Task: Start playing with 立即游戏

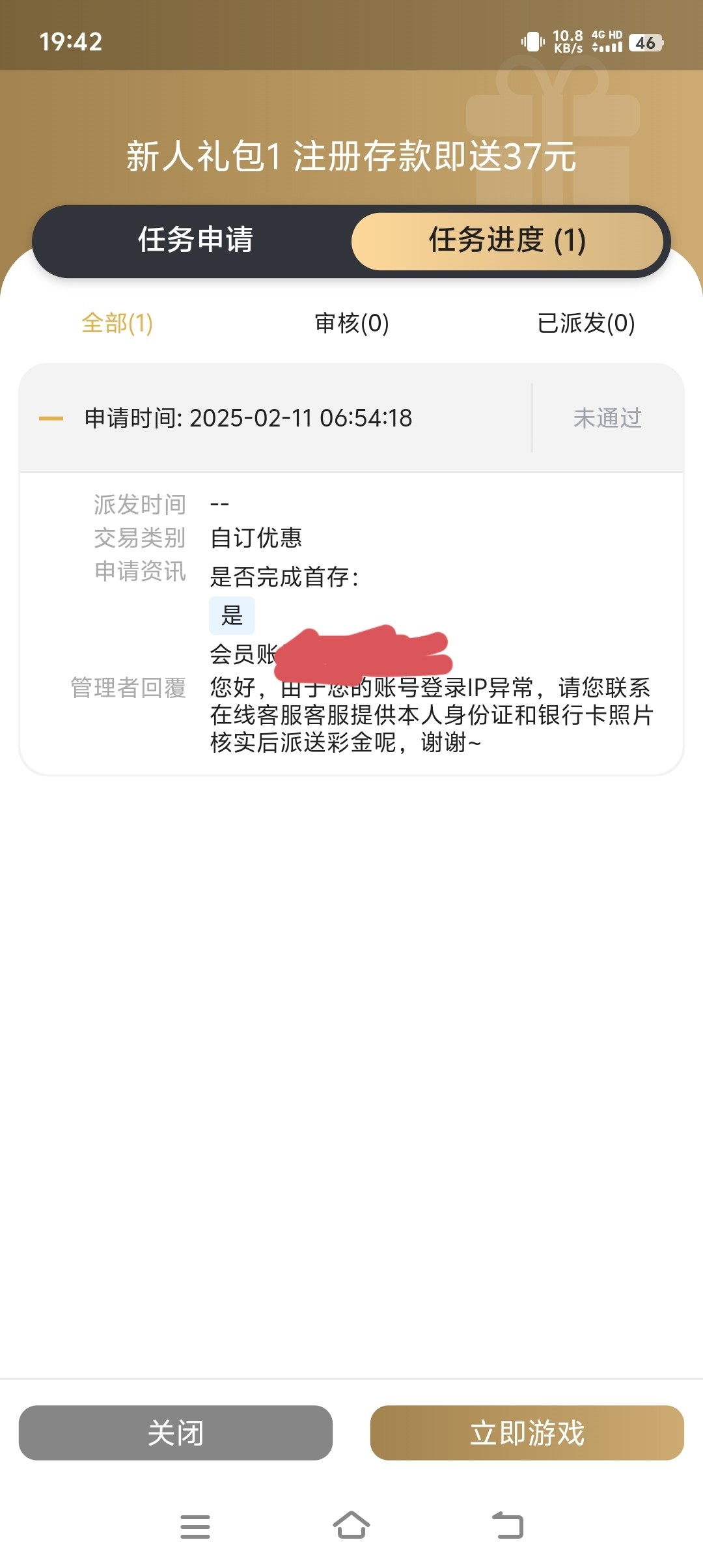Action: coord(527,1433)
